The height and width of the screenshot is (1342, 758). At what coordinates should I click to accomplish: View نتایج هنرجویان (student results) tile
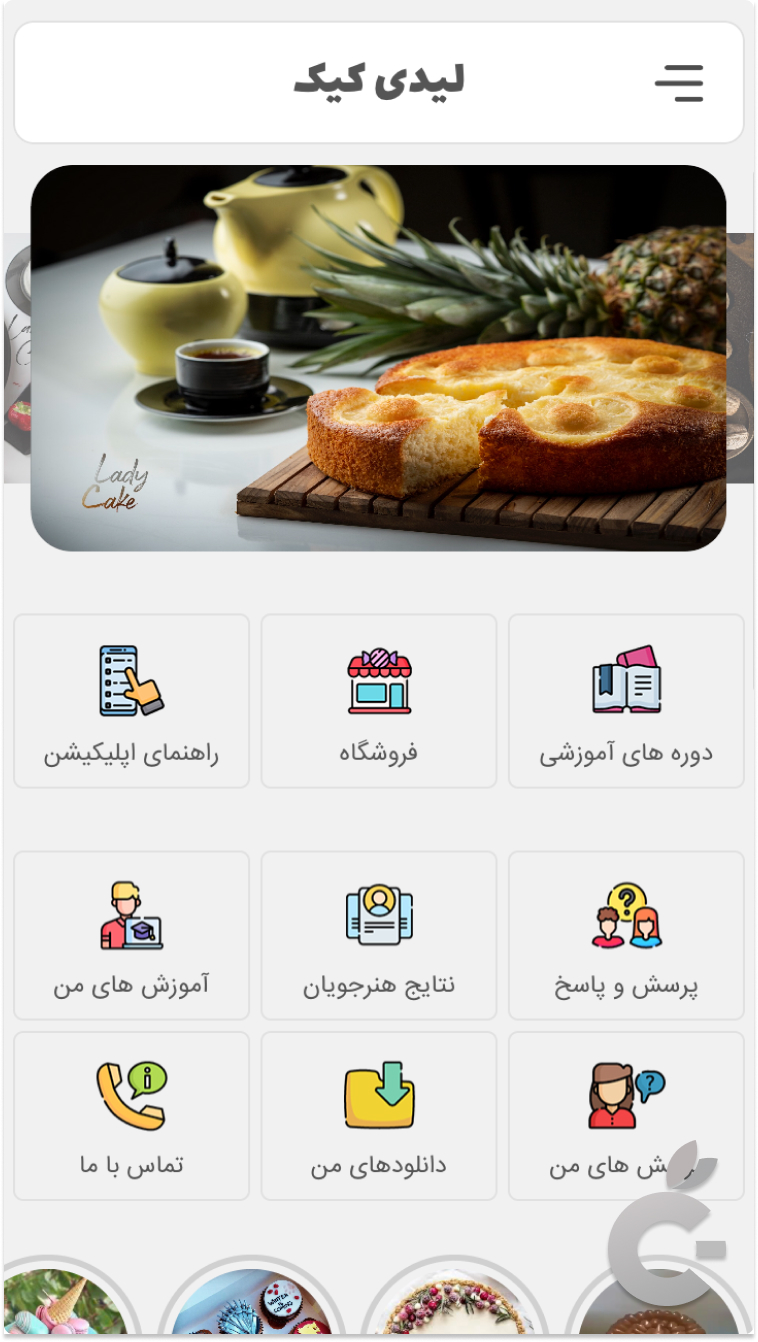click(x=379, y=935)
